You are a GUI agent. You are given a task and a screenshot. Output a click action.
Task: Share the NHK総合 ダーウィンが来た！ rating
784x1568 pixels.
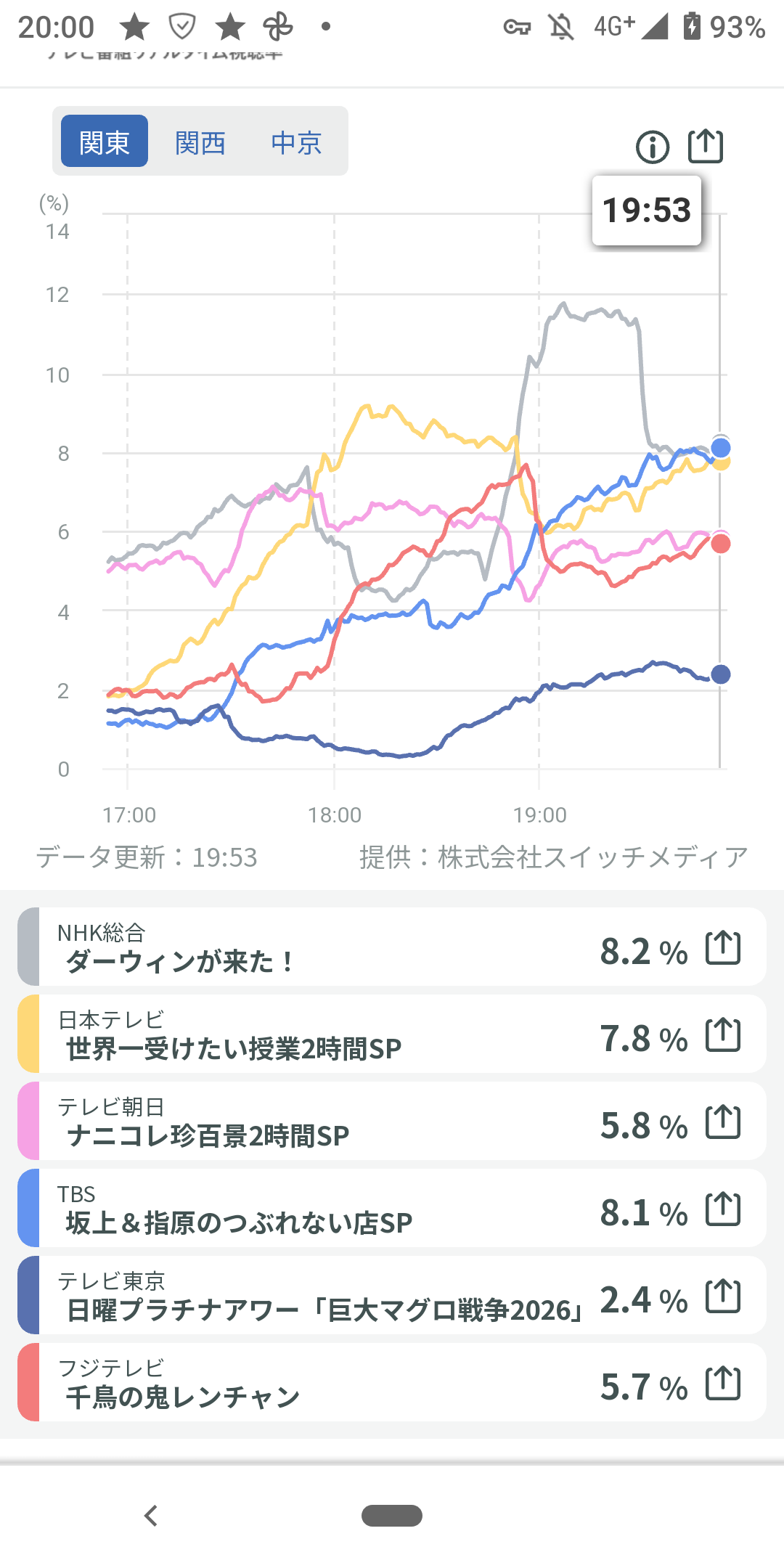tap(723, 948)
